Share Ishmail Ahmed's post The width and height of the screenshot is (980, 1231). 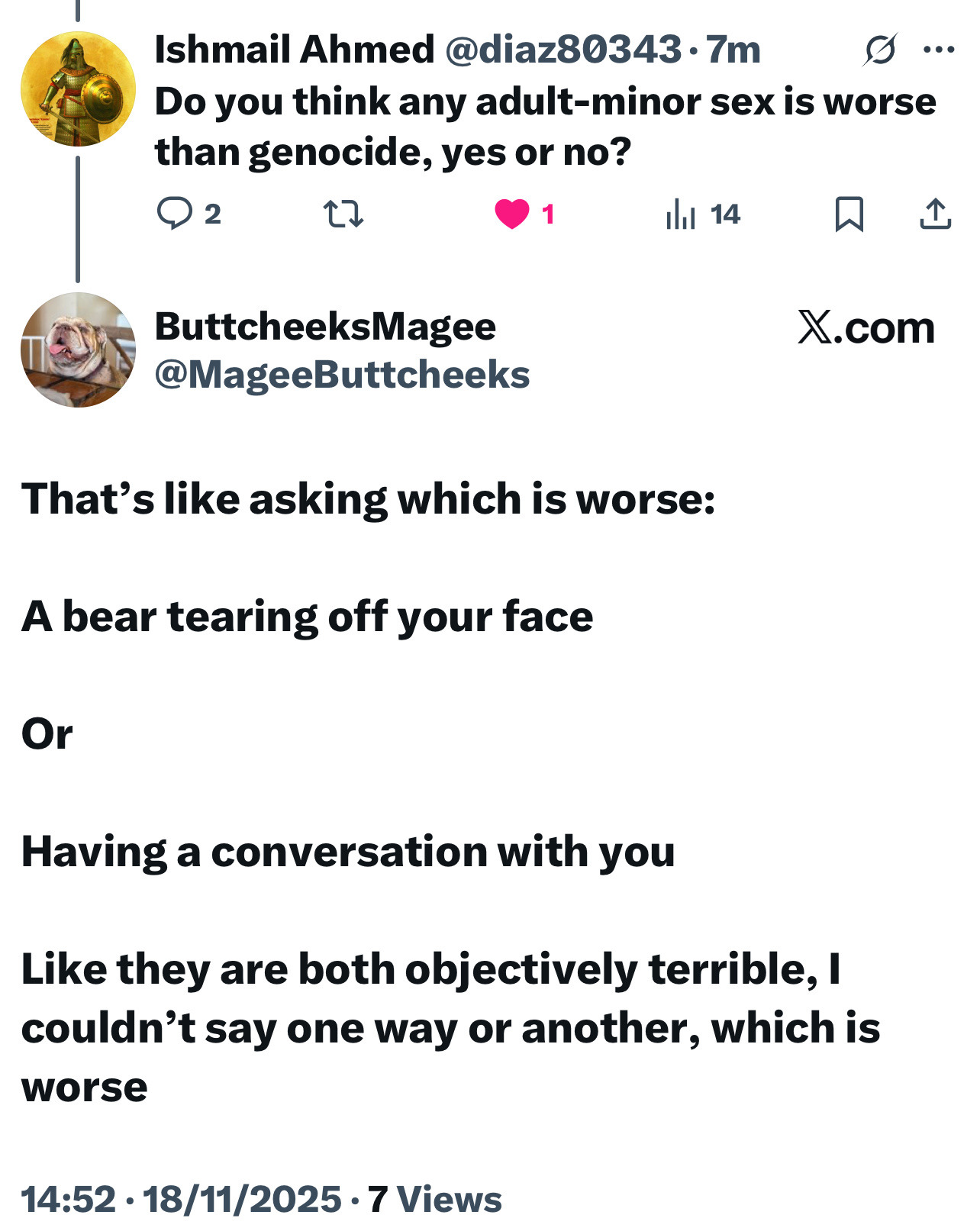[x=935, y=214]
